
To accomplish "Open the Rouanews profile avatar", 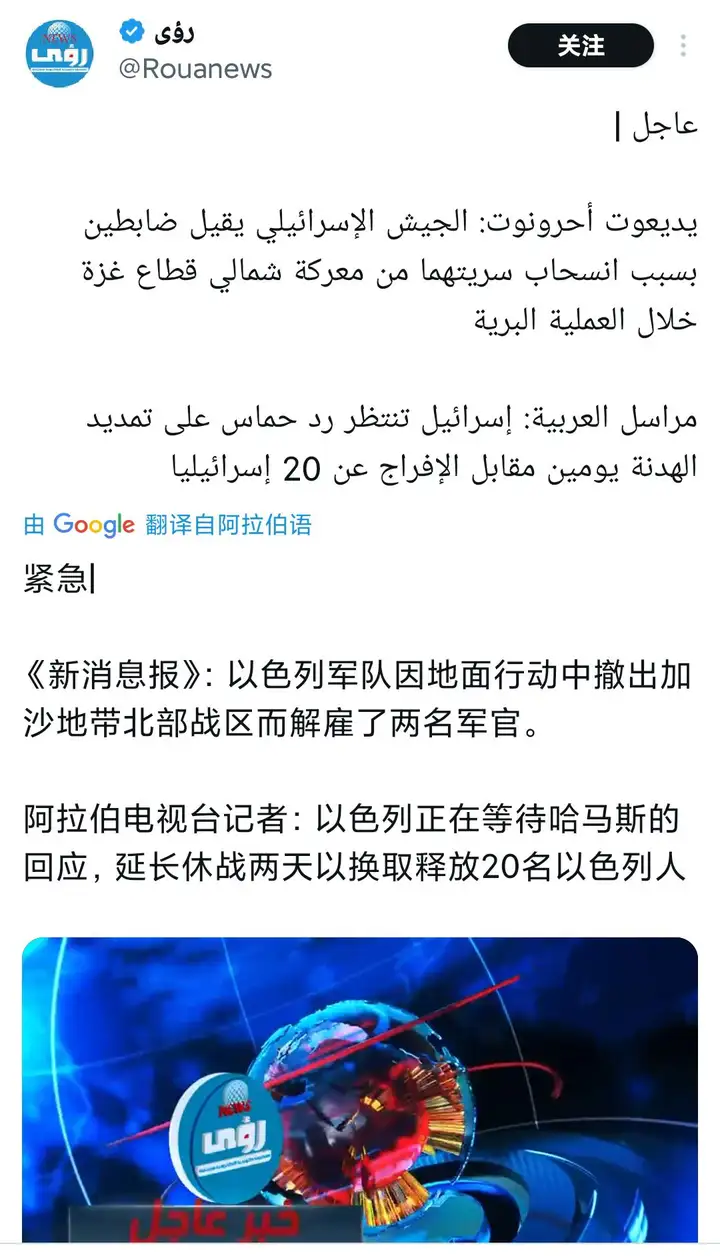I will pyautogui.click(x=60, y=53).
